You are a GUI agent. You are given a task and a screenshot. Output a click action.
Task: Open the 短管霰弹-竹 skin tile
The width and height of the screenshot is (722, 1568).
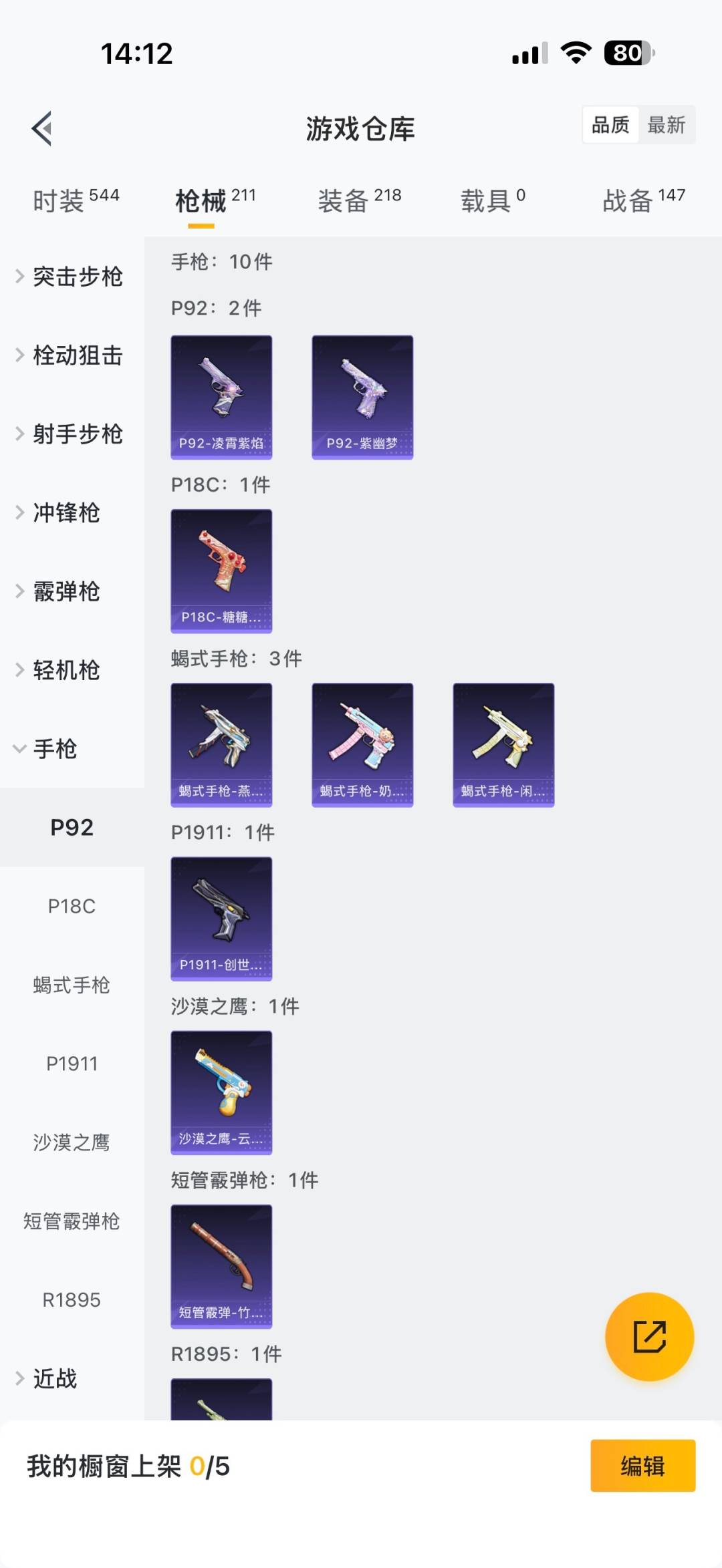pyautogui.click(x=221, y=1266)
